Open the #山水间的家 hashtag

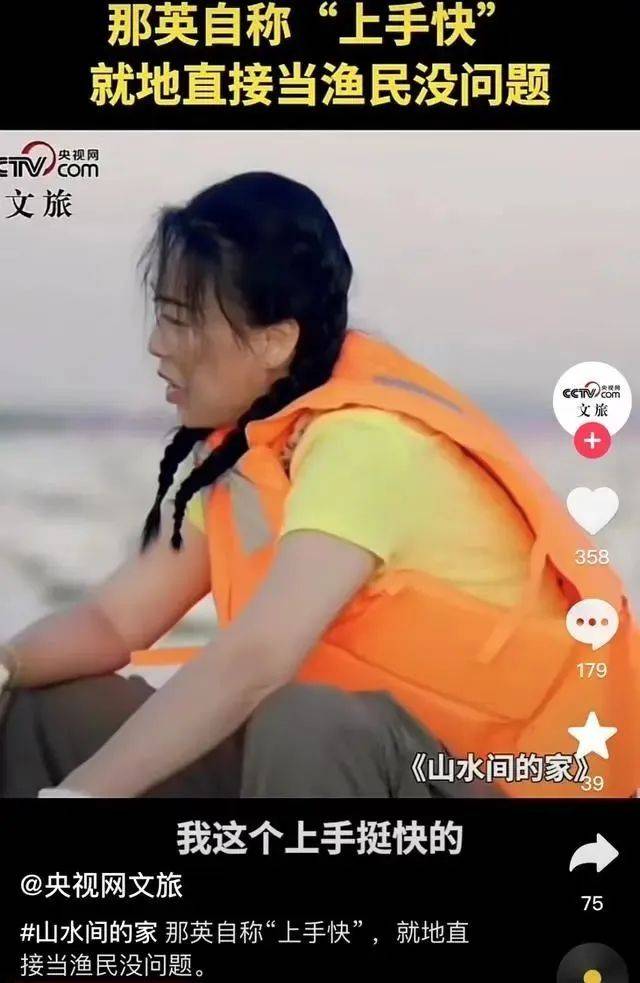click(x=89, y=932)
